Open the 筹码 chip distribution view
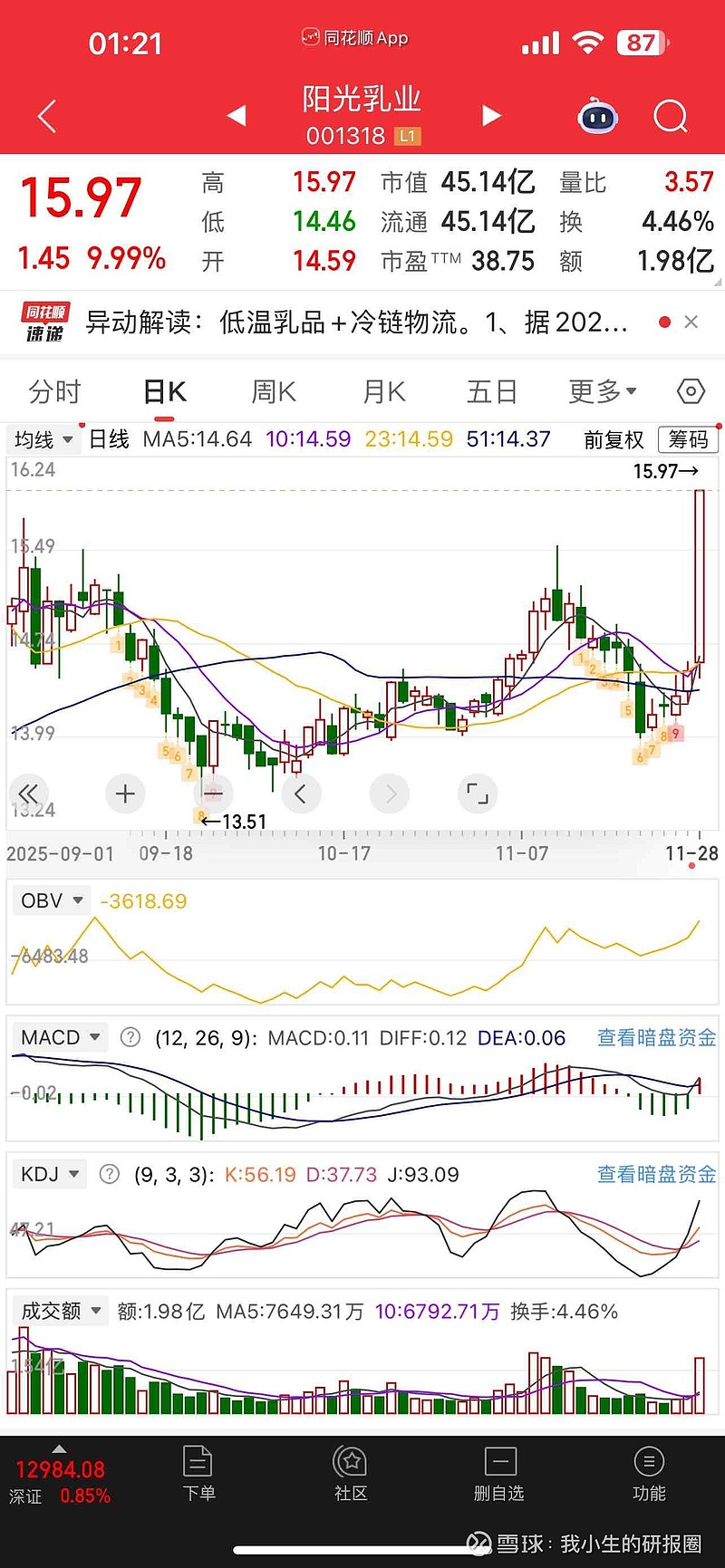725x1568 pixels. pos(688,438)
